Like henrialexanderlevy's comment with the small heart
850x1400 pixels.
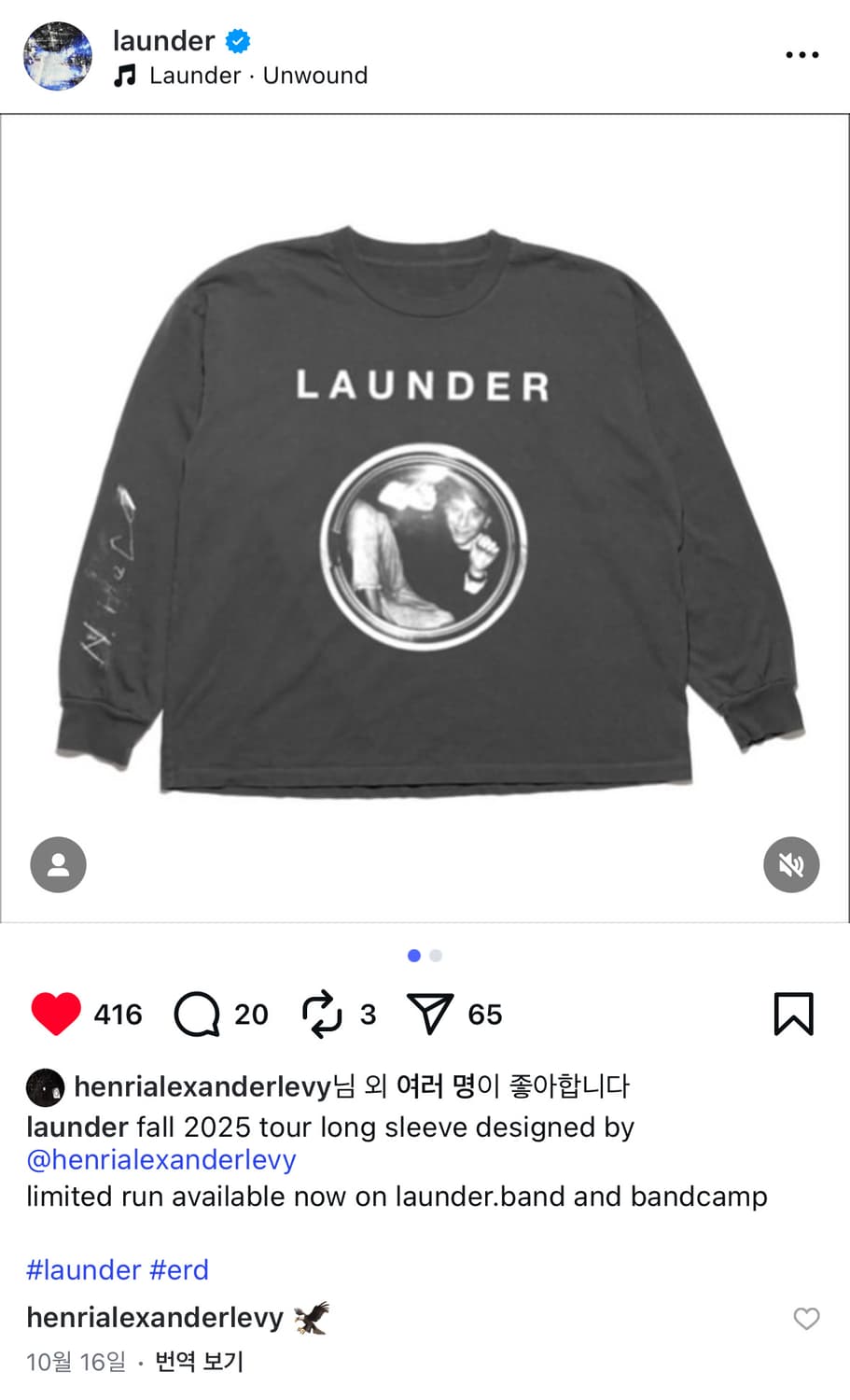point(806,1318)
